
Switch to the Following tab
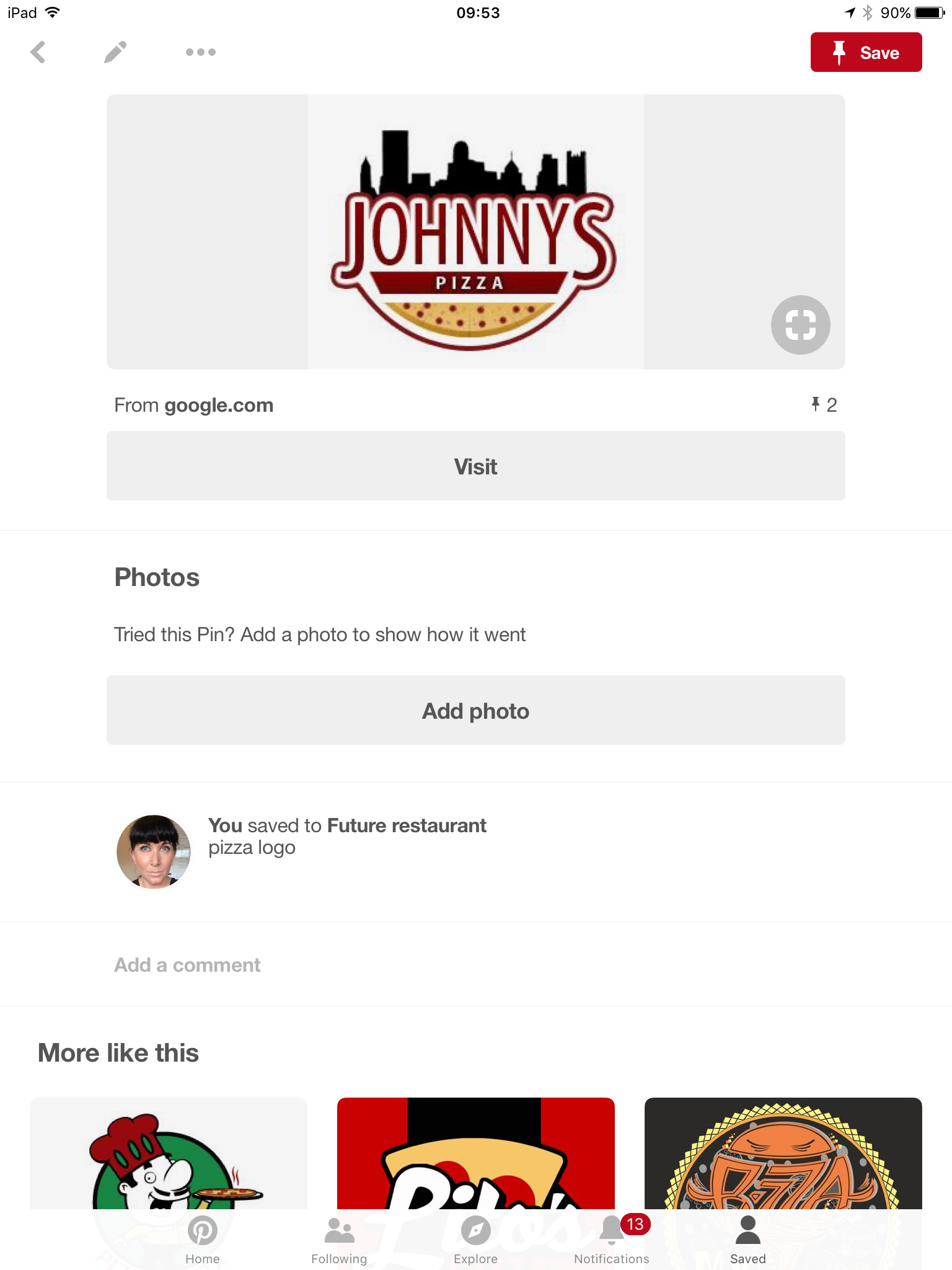tap(339, 1239)
